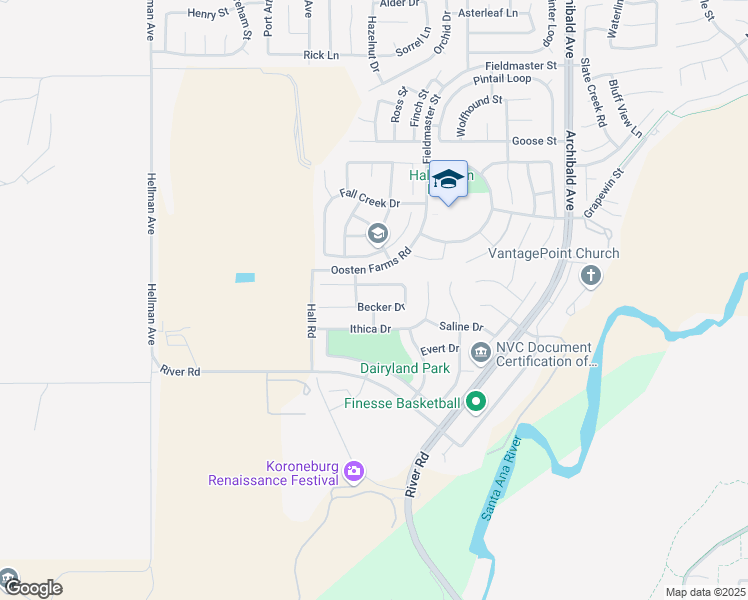Tap the blue graduation cap school pin

click(448, 182)
